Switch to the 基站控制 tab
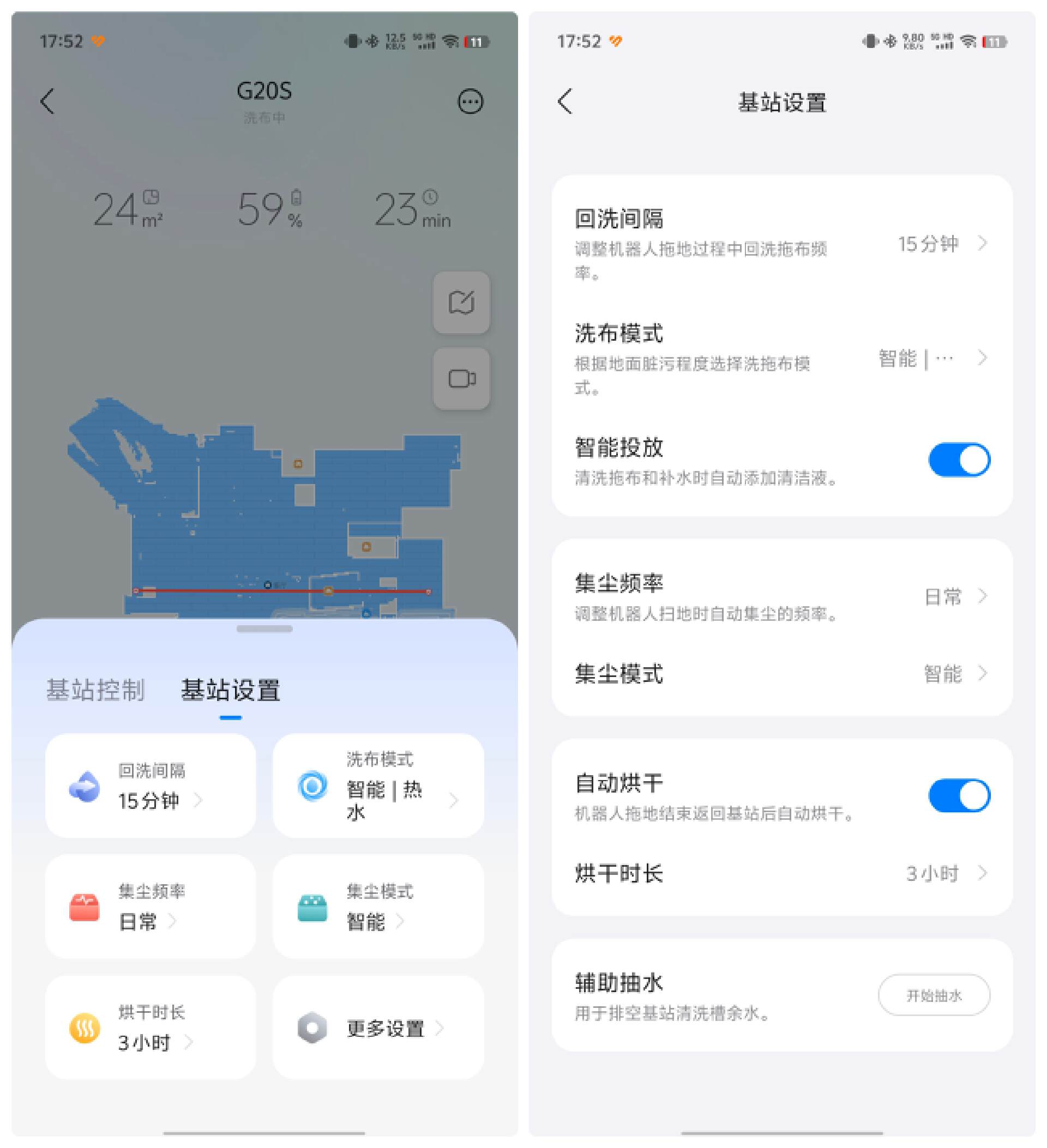Viewport: 1047px width, 1148px height. [x=95, y=690]
